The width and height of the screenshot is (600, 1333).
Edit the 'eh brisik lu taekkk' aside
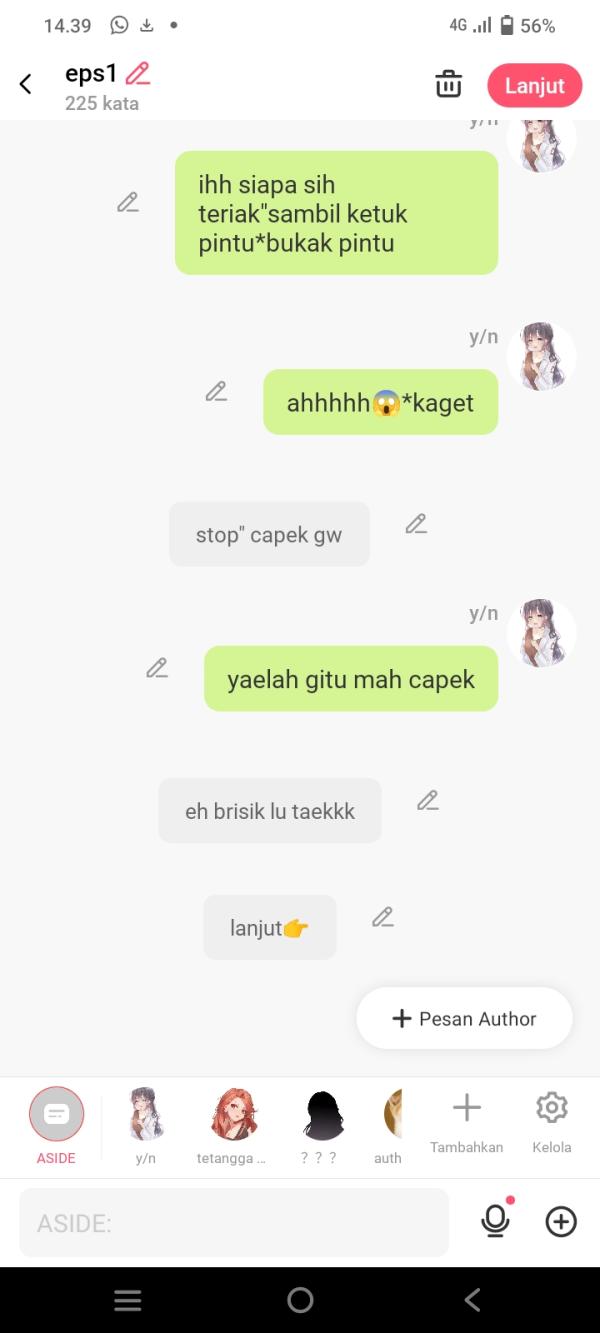428,800
